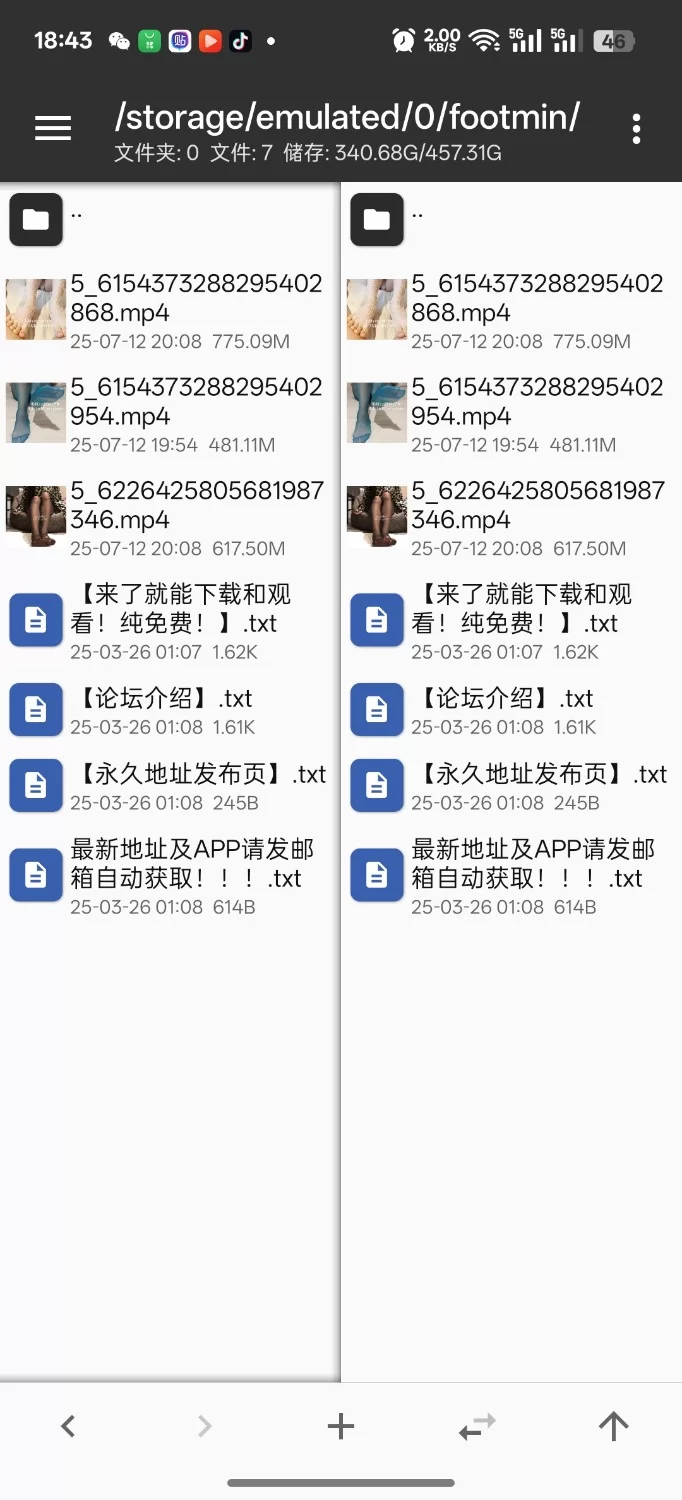Open the navigation drawer menu
The image size is (682, 1500).
click(53, 128)
